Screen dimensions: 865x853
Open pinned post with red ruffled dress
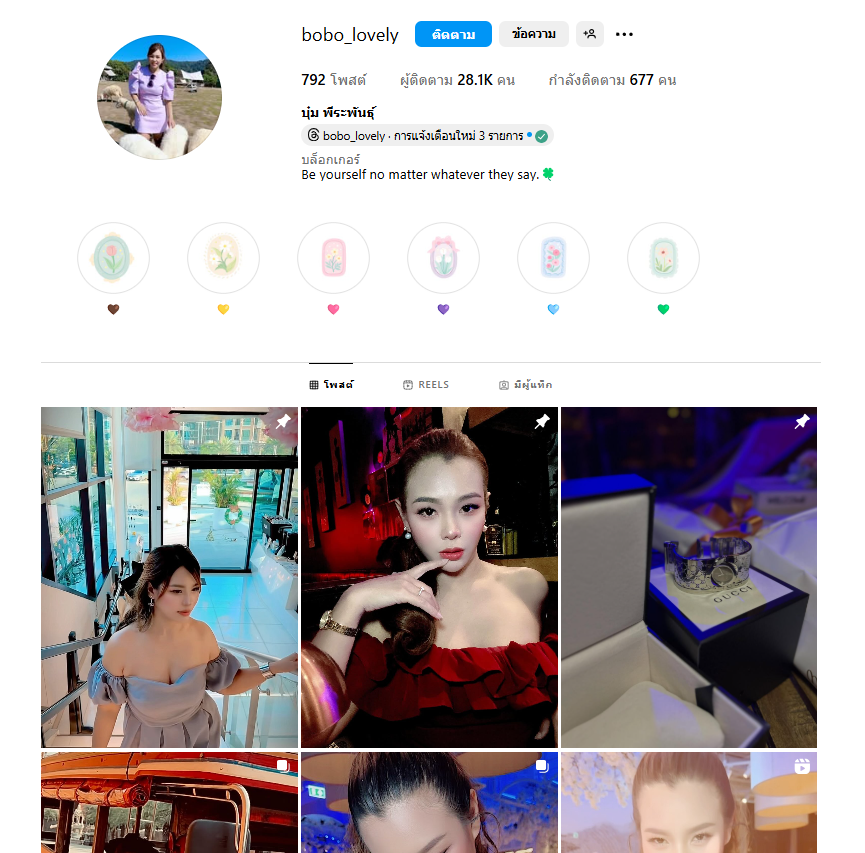click(x=429, y=577)
